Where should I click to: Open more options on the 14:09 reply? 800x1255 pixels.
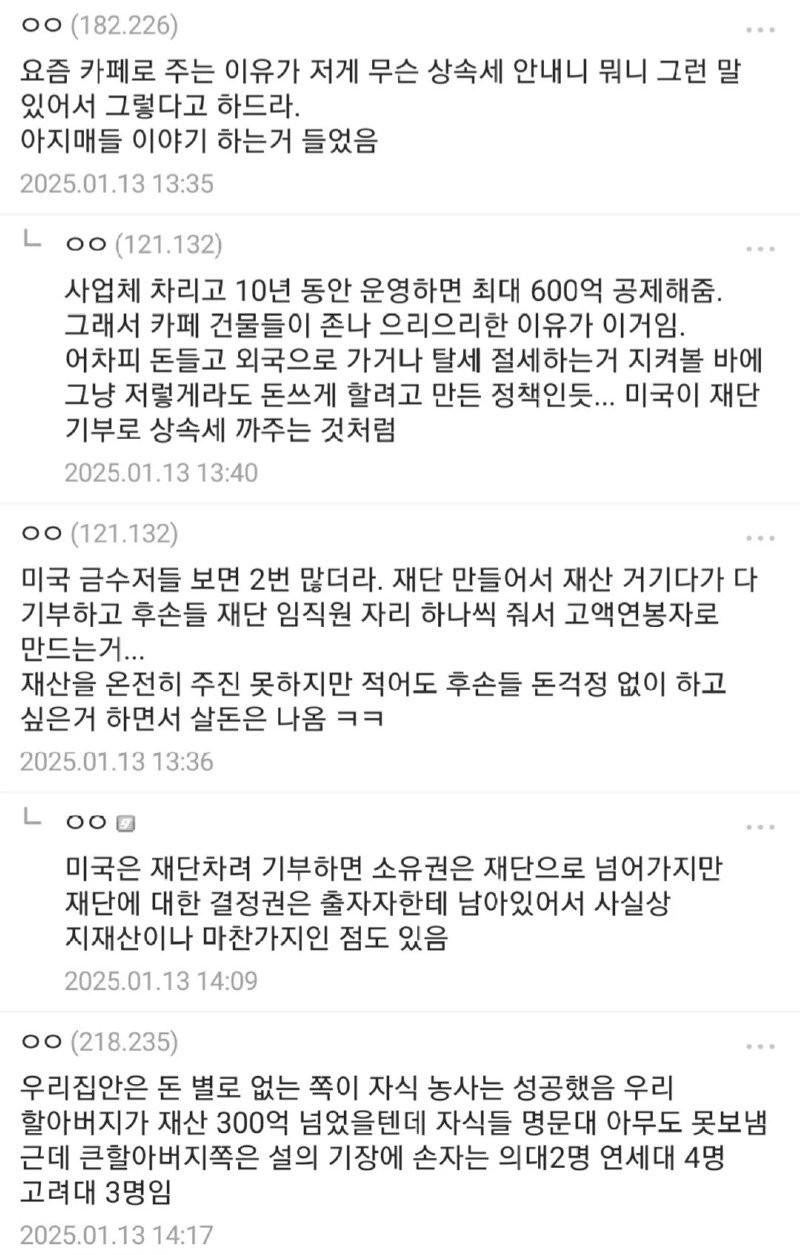pyautogui.click(x=760, y=827)
